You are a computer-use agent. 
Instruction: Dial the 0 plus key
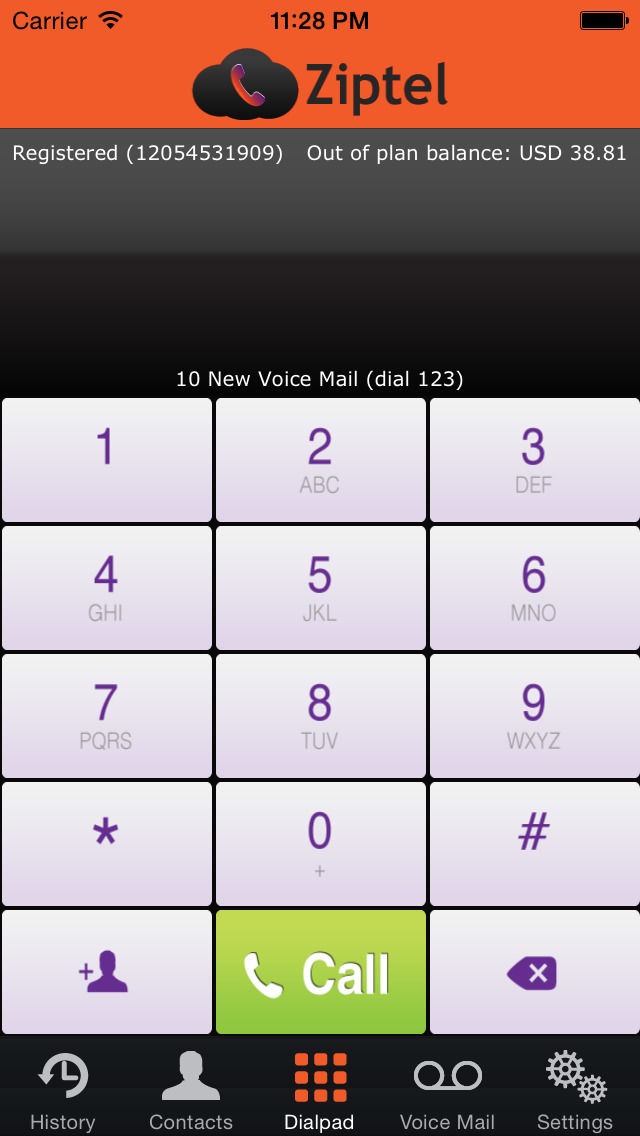coord(320,844)
